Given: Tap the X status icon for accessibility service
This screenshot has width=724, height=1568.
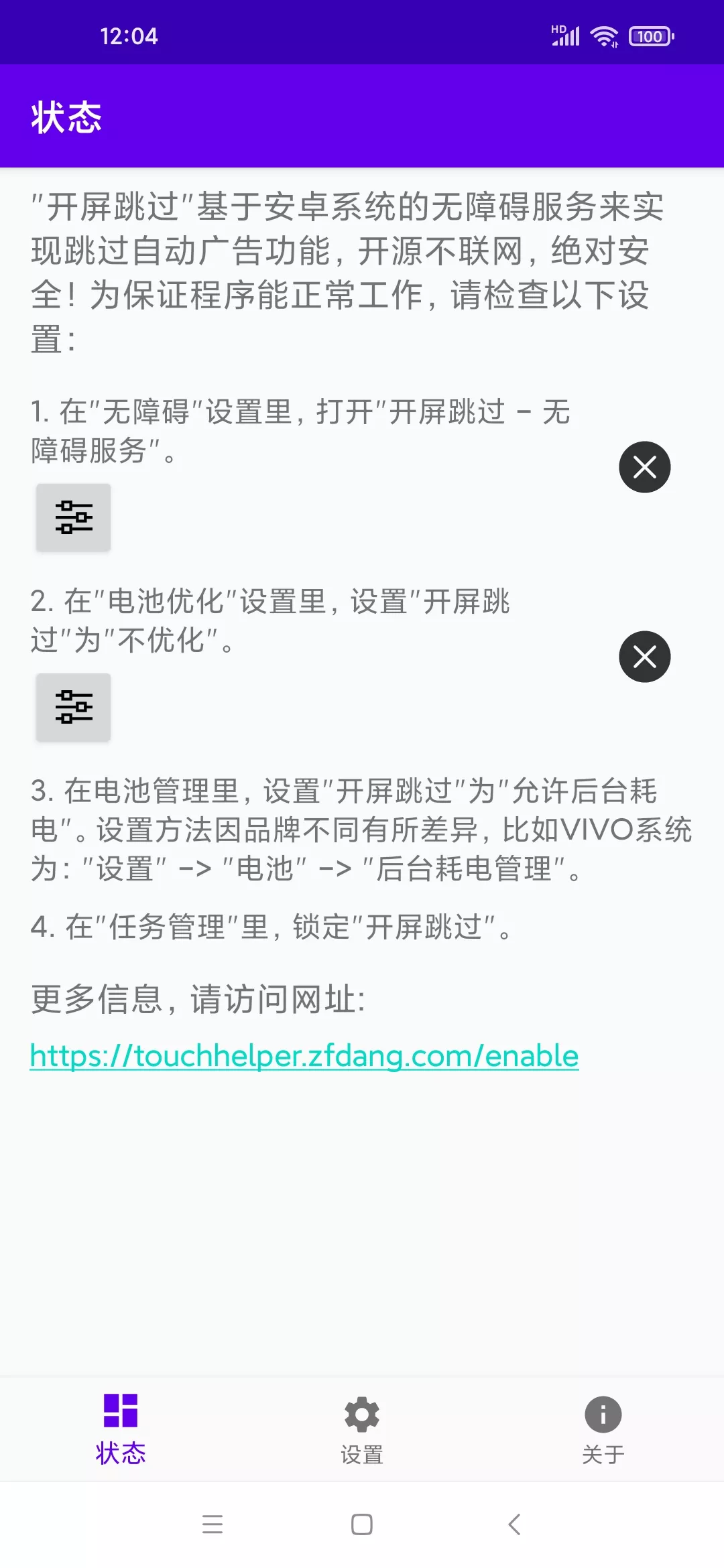Looking at the screenshot, I should point(644,467).
